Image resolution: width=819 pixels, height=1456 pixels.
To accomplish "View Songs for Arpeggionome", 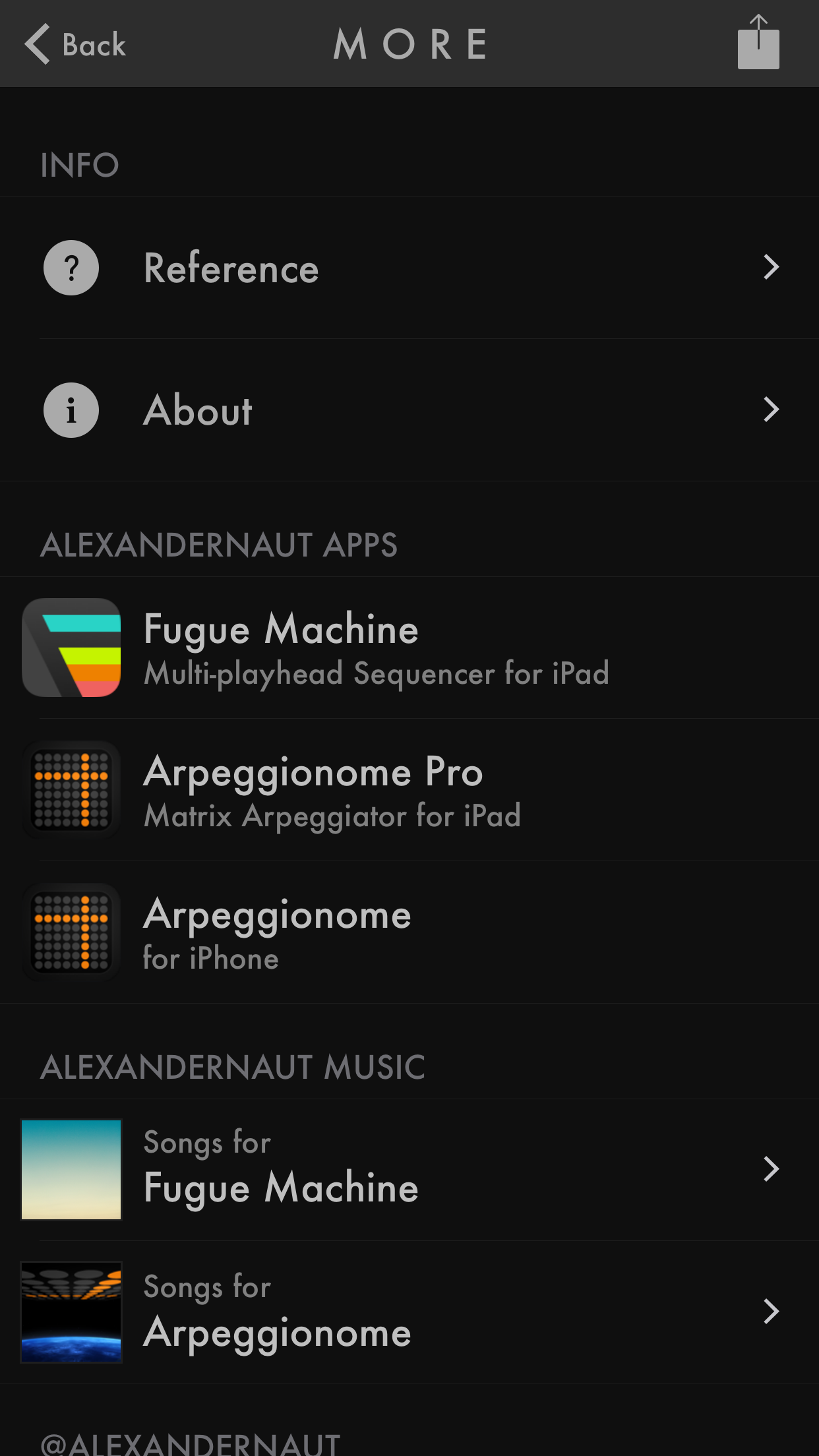I will (409, 1312).
